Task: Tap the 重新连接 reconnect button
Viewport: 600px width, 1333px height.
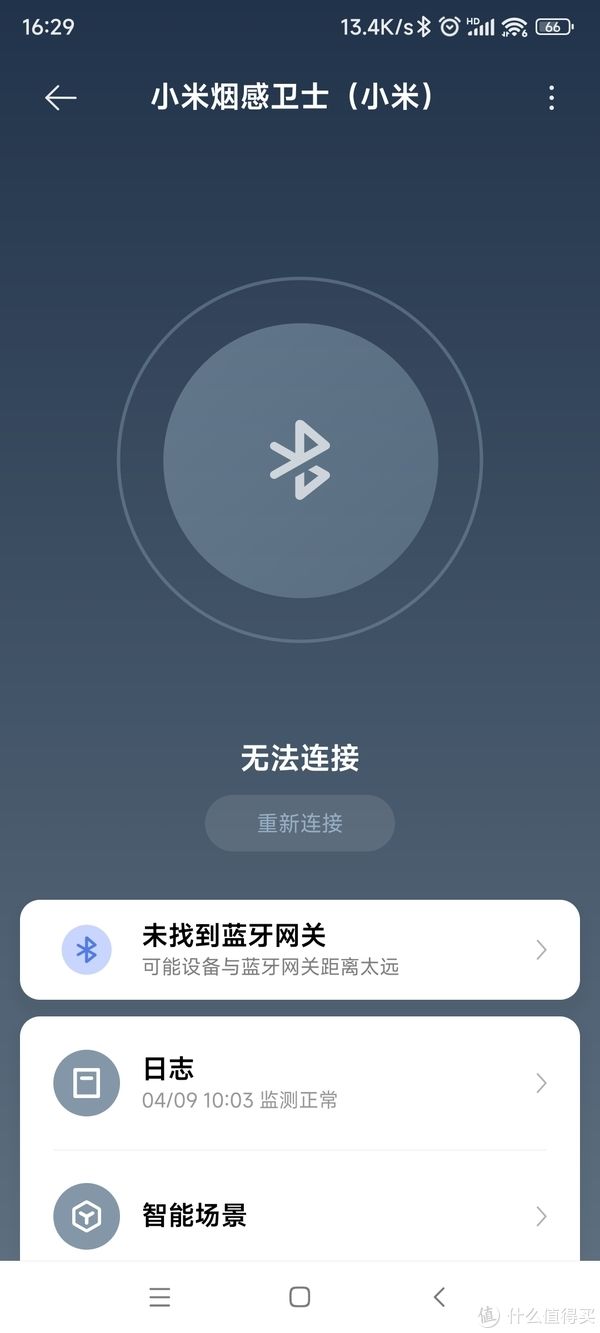Action: [x=300, y=823]
